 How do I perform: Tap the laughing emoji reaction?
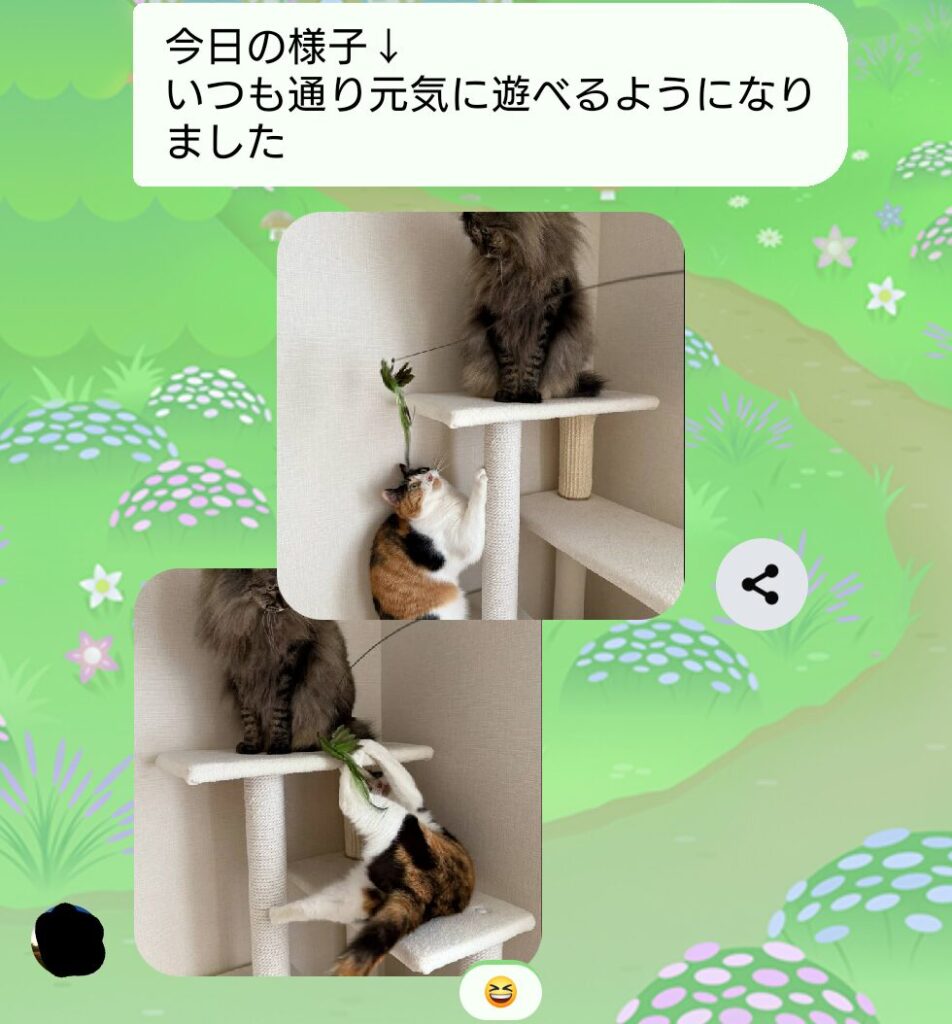(x=499, y=993)
